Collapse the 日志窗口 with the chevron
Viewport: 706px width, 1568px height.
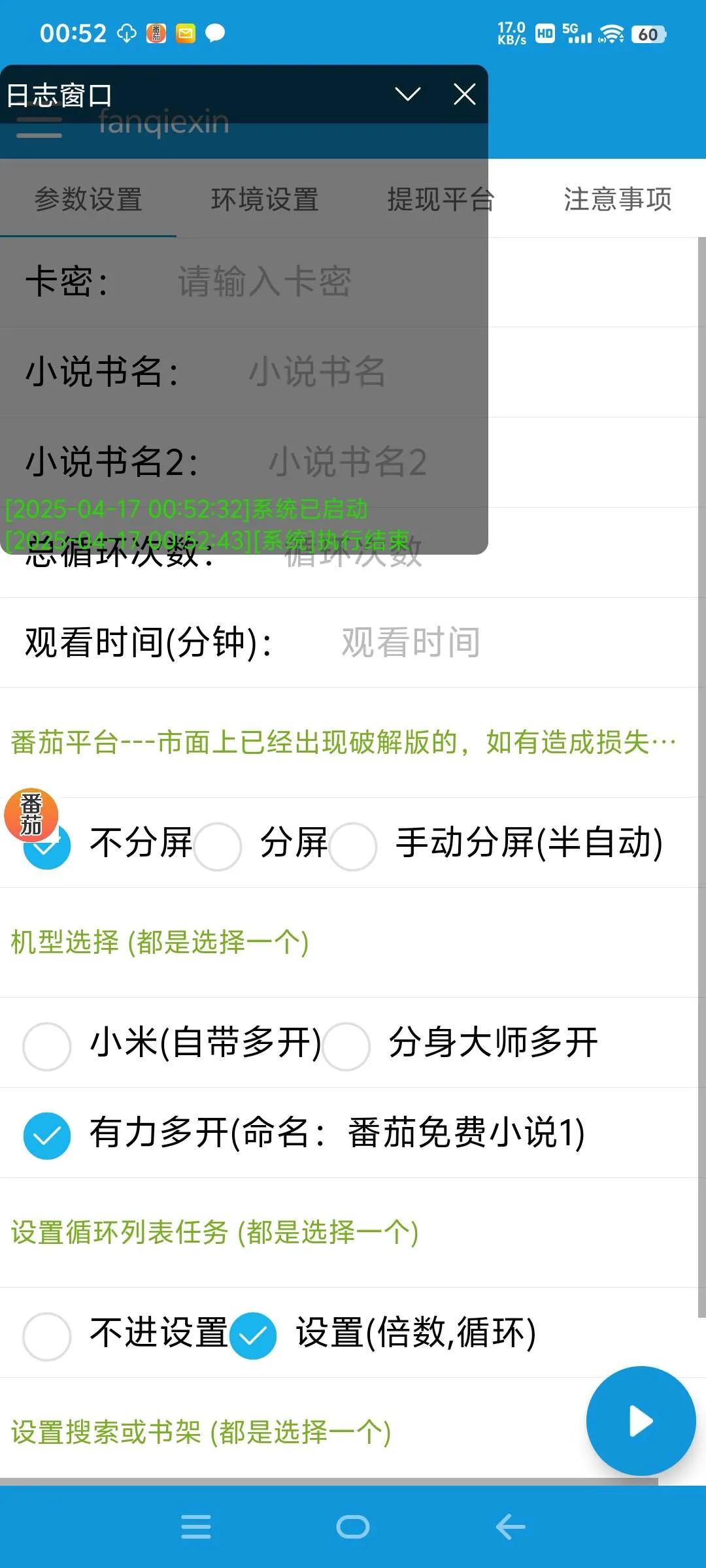409,93
